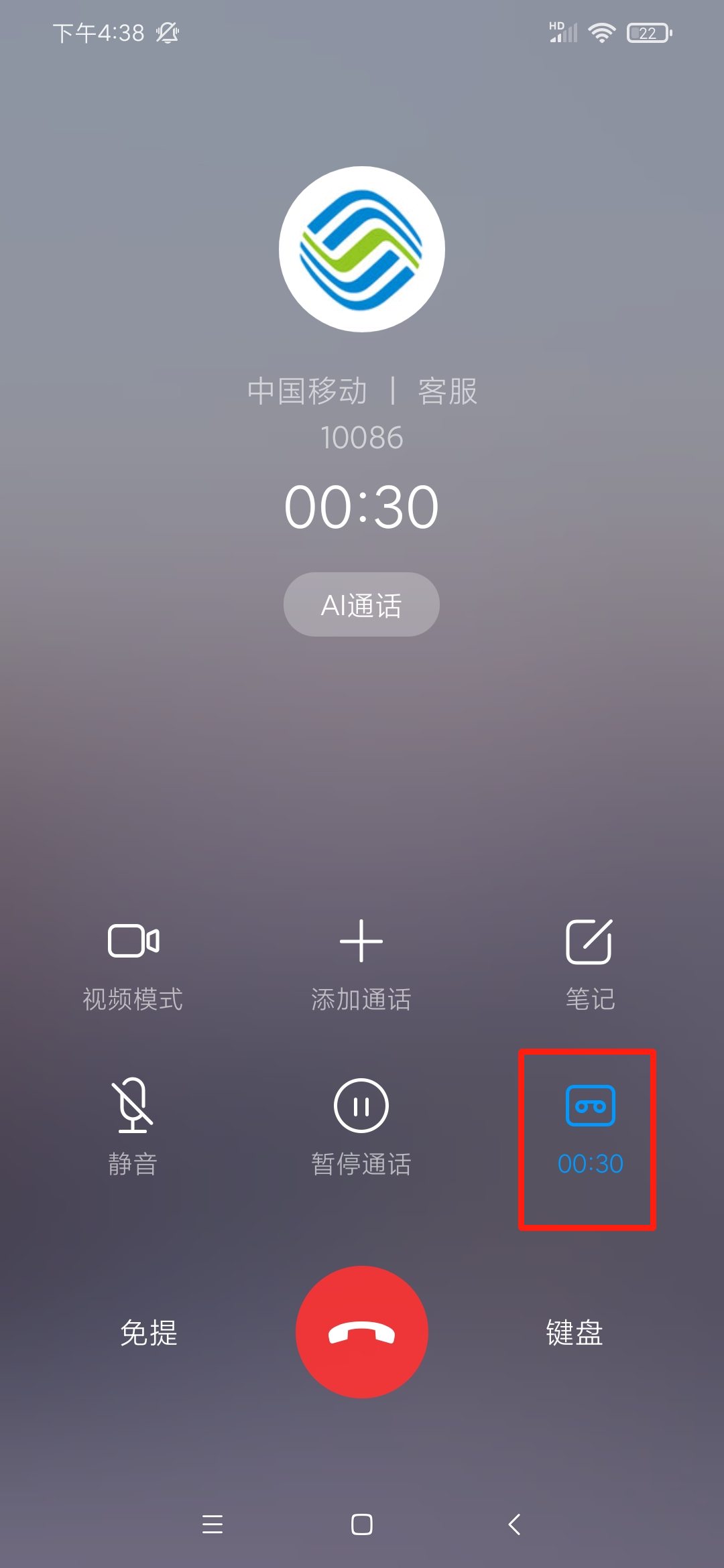The height and width of the screenshot is (1568, 724).
Task: Tap 添加通话 to add a call
Action: coord(361,966)
